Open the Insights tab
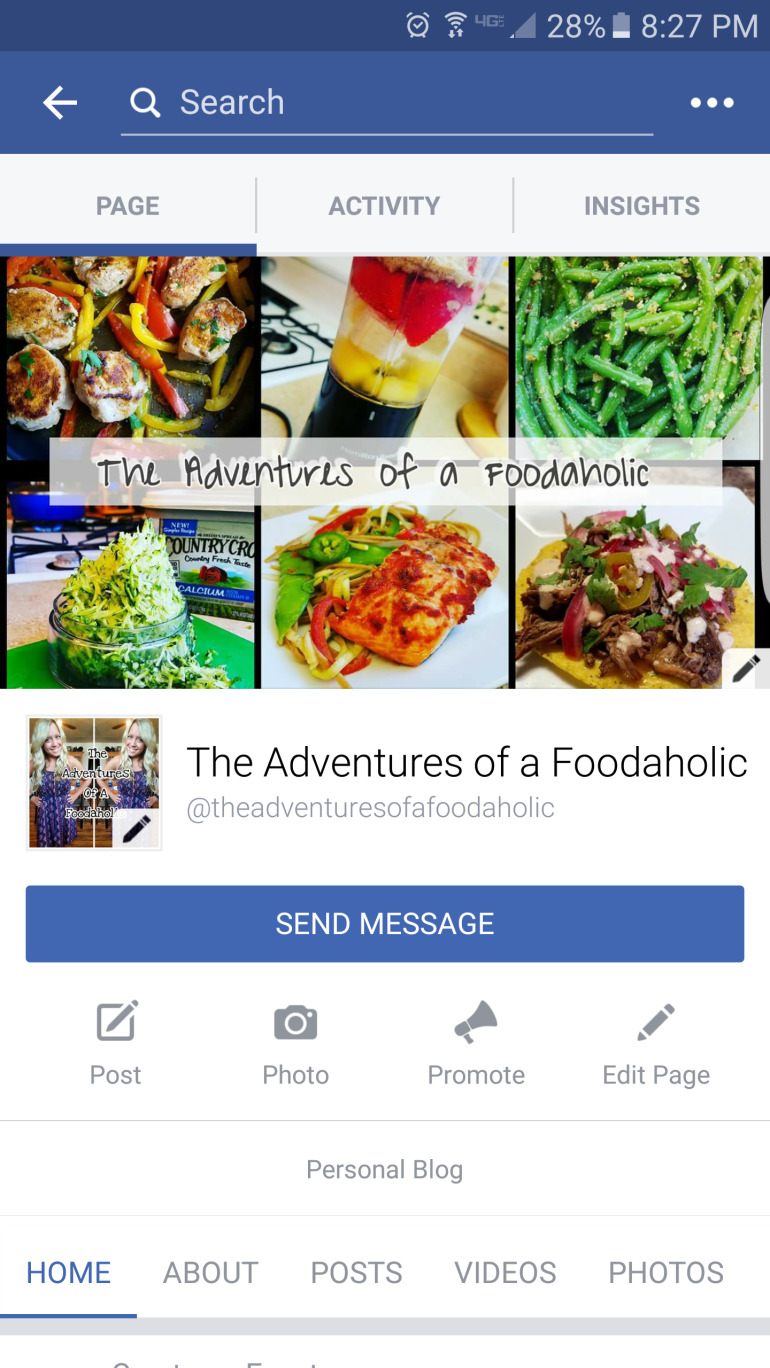770x1368 pixels. tap(641, 206)
